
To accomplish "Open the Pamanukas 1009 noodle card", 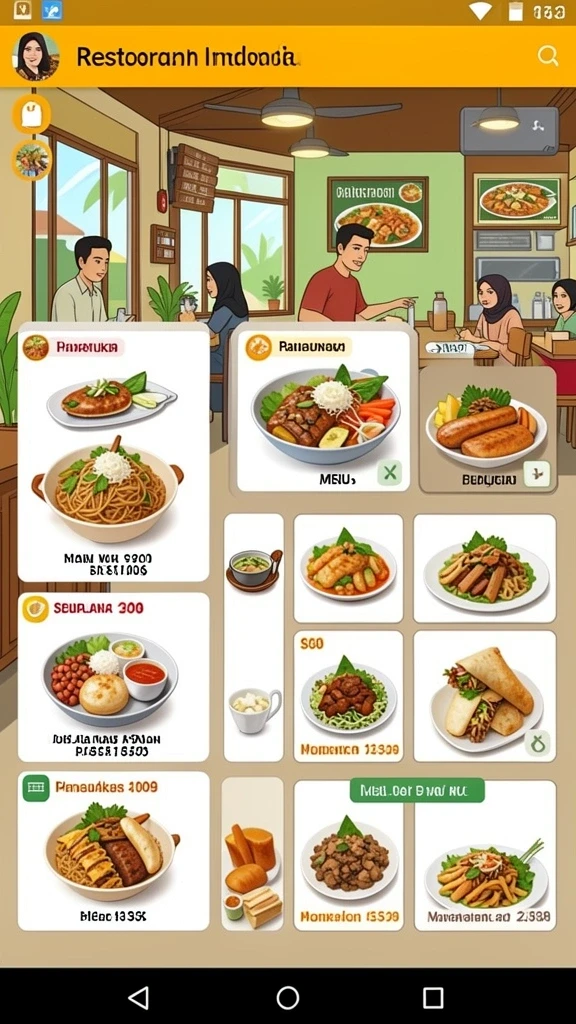I will 114,851.
